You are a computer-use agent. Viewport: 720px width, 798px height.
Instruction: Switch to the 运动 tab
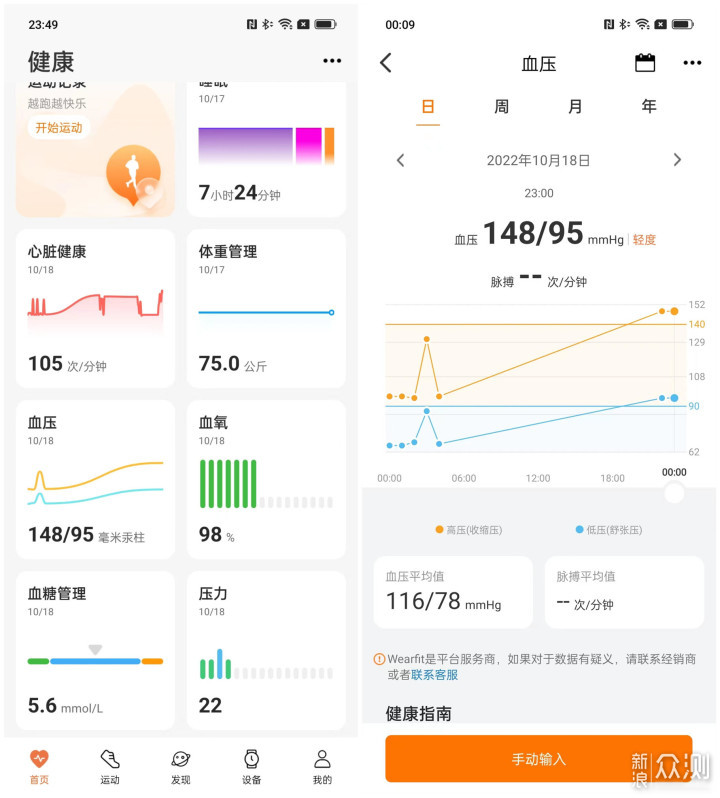(x=110, y=767)
